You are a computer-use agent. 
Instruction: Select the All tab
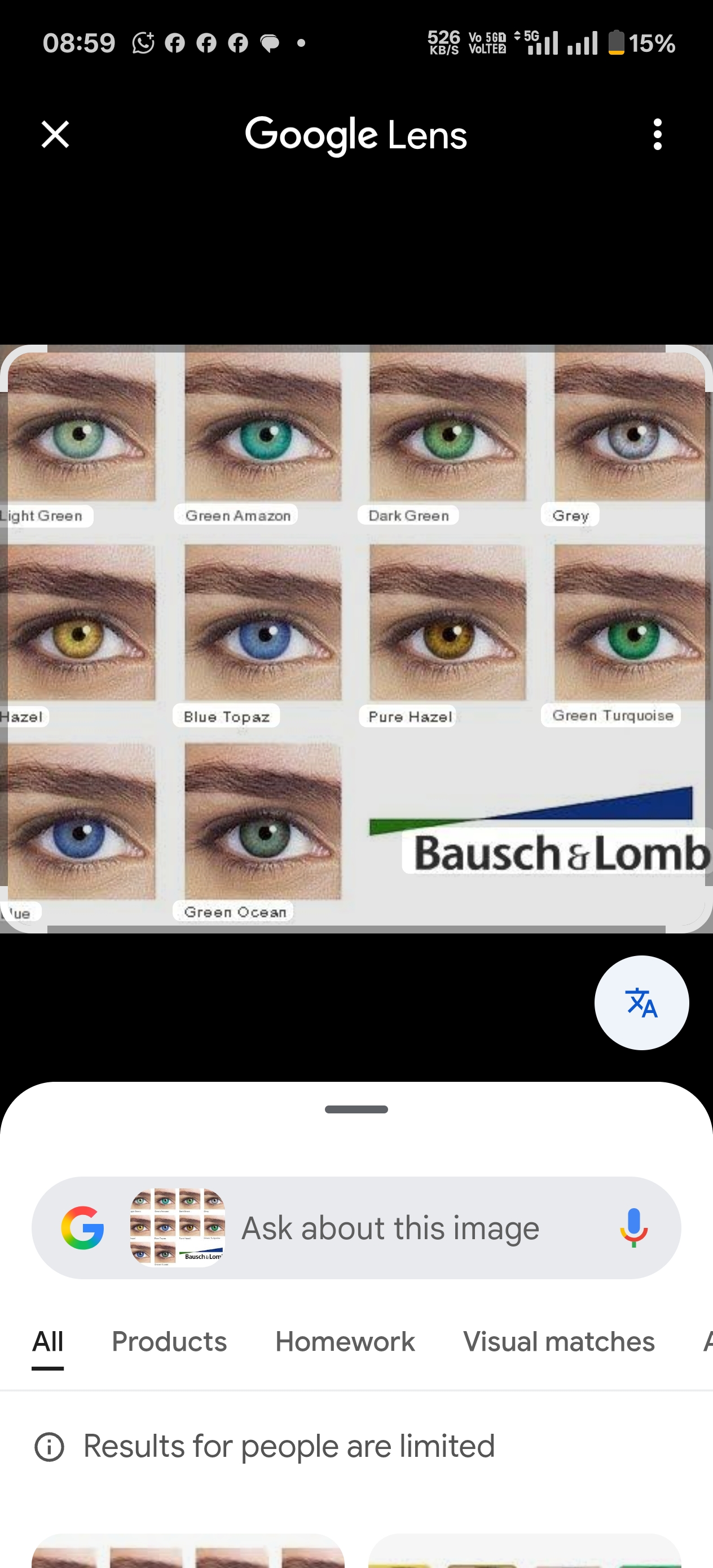47,1342
